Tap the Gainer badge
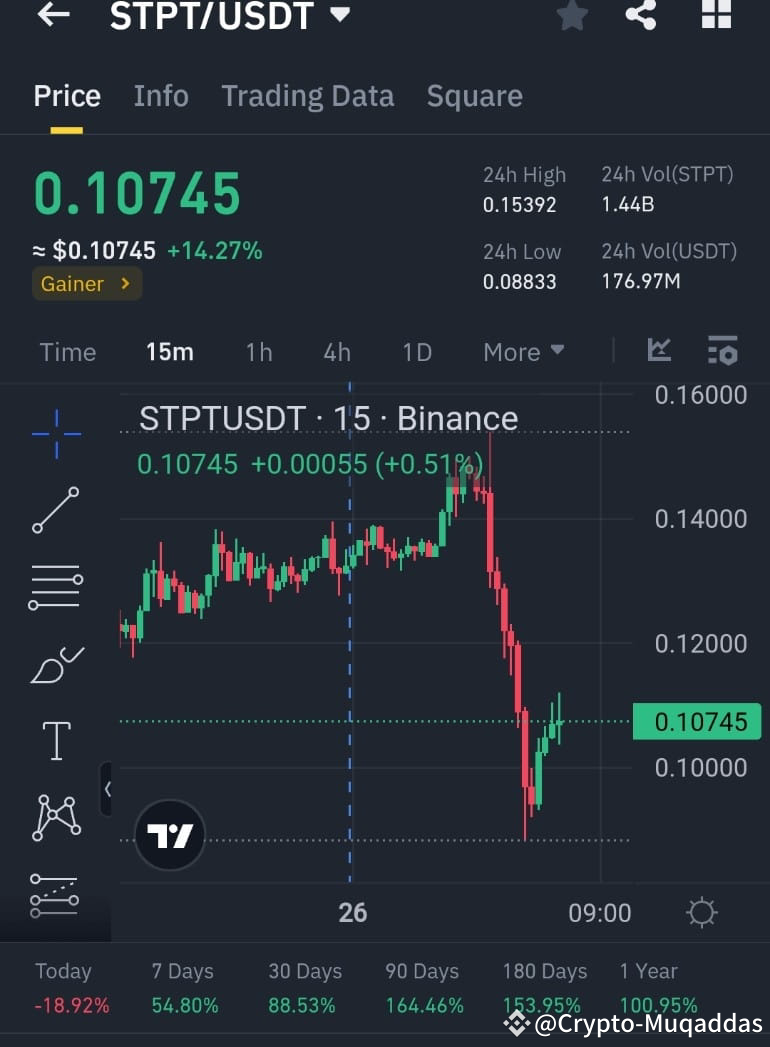770x1047 pixels. (86, 284)
